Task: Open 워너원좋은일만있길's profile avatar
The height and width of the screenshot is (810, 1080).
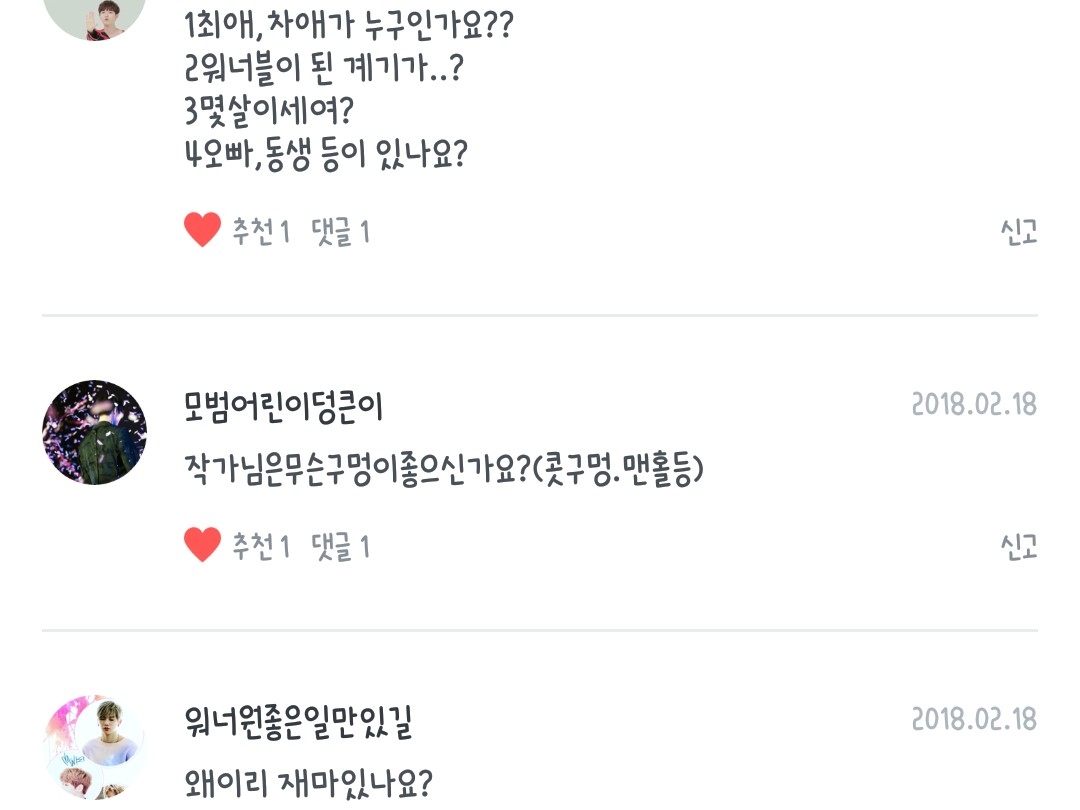Action: [94, 747]
